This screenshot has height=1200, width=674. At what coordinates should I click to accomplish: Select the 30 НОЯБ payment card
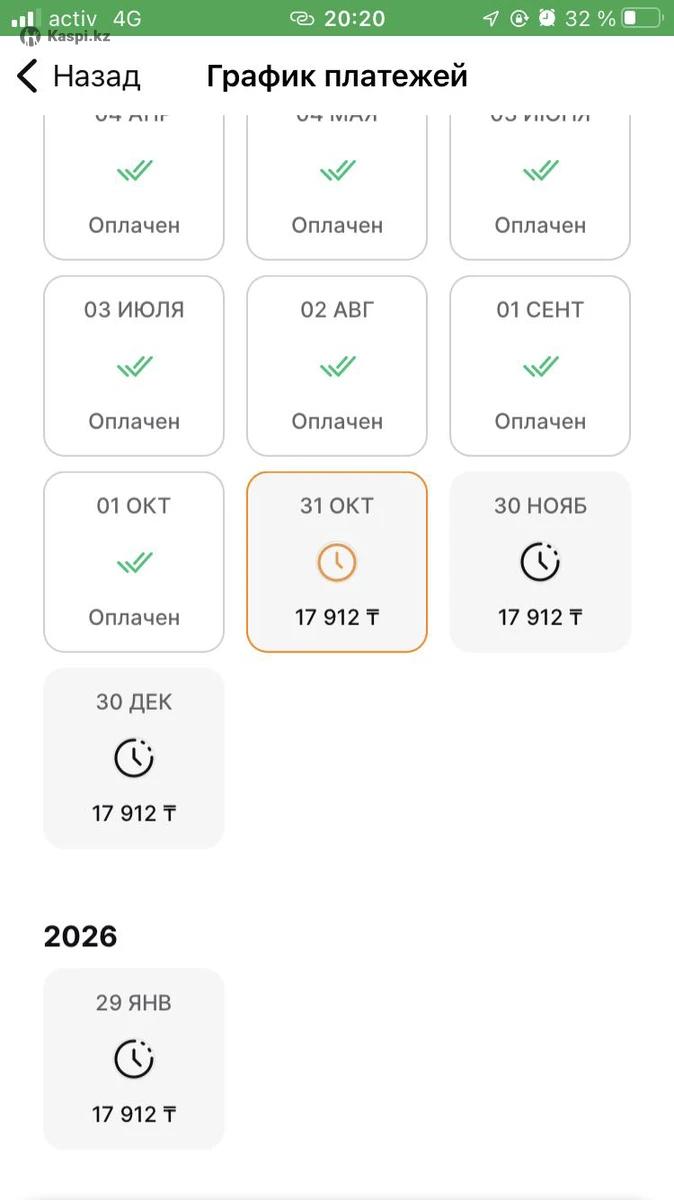pyautogui.click(x=540, y=562)
